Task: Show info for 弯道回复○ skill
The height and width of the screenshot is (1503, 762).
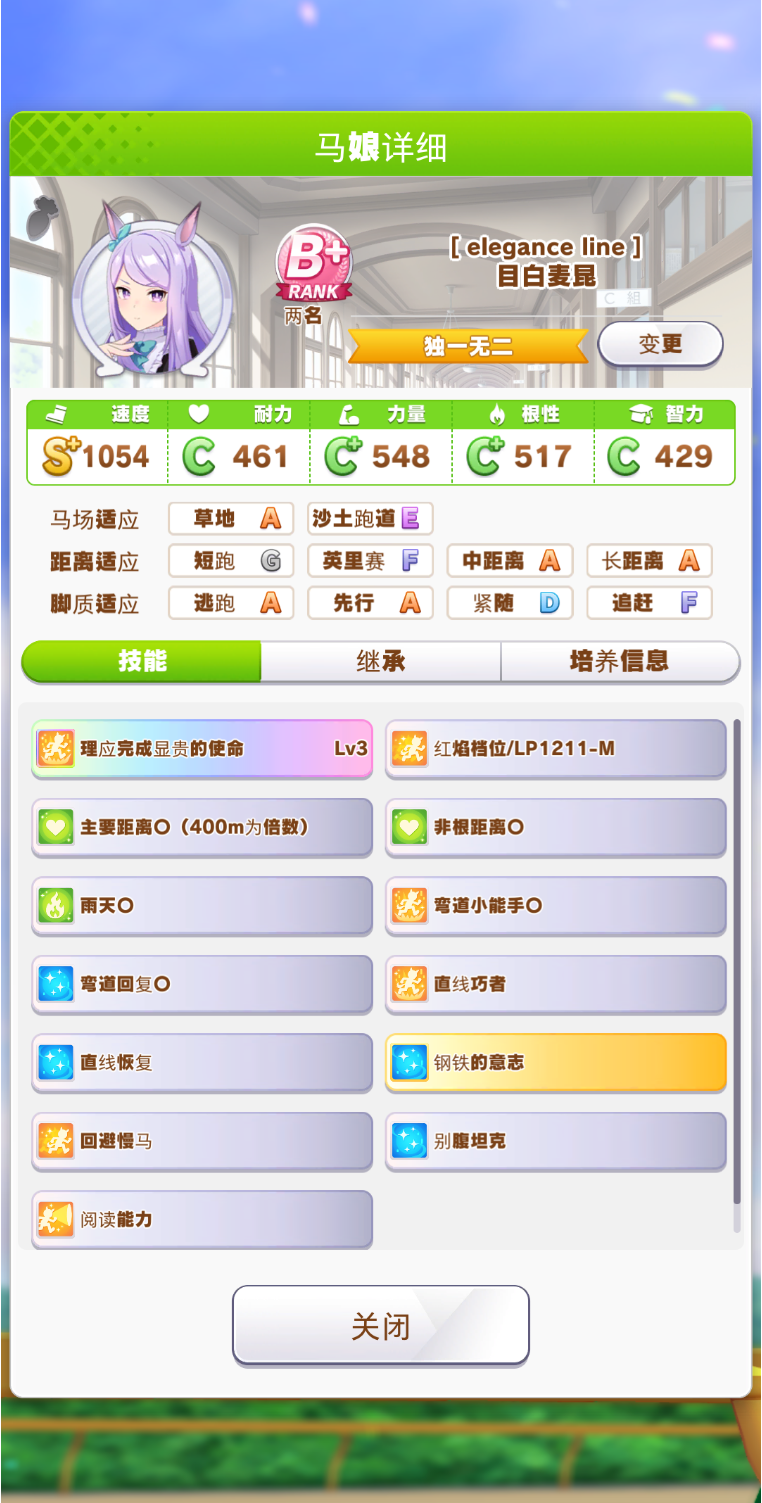Action: click(202, 984)
